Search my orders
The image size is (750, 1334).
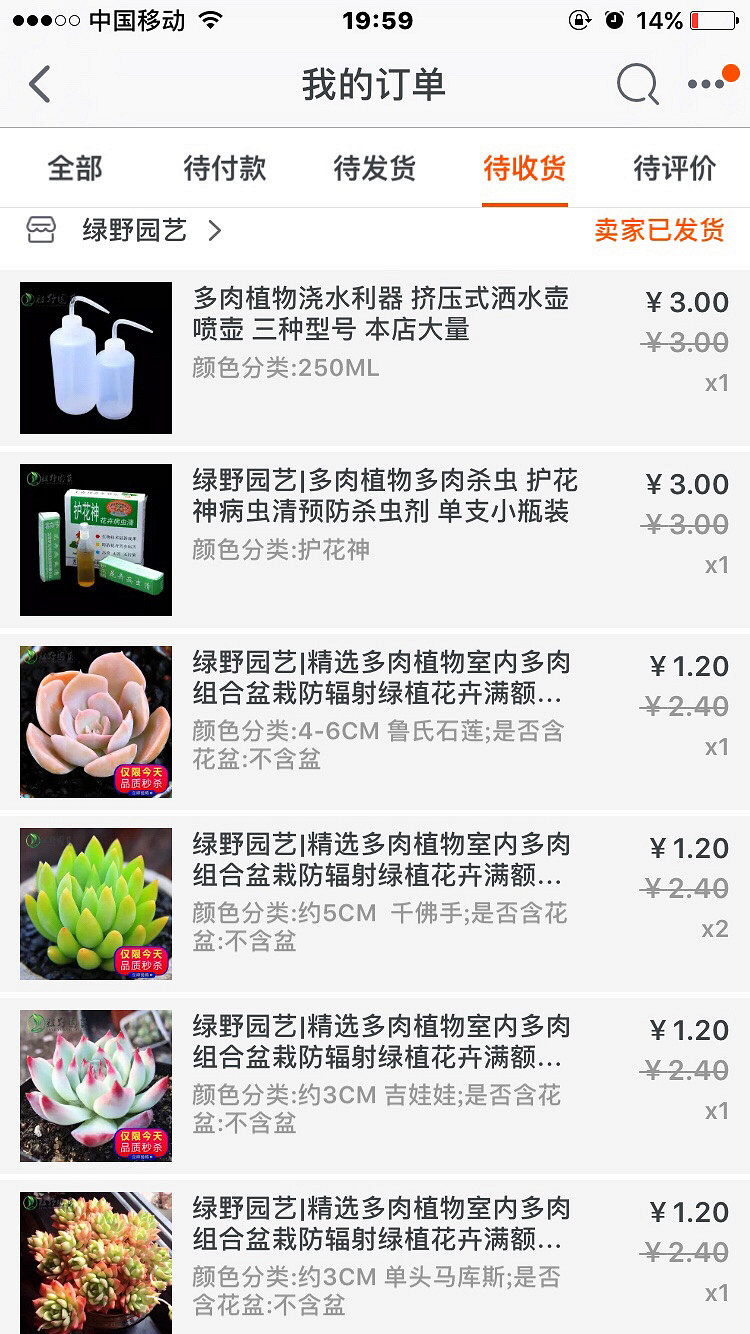pos(637,85)
